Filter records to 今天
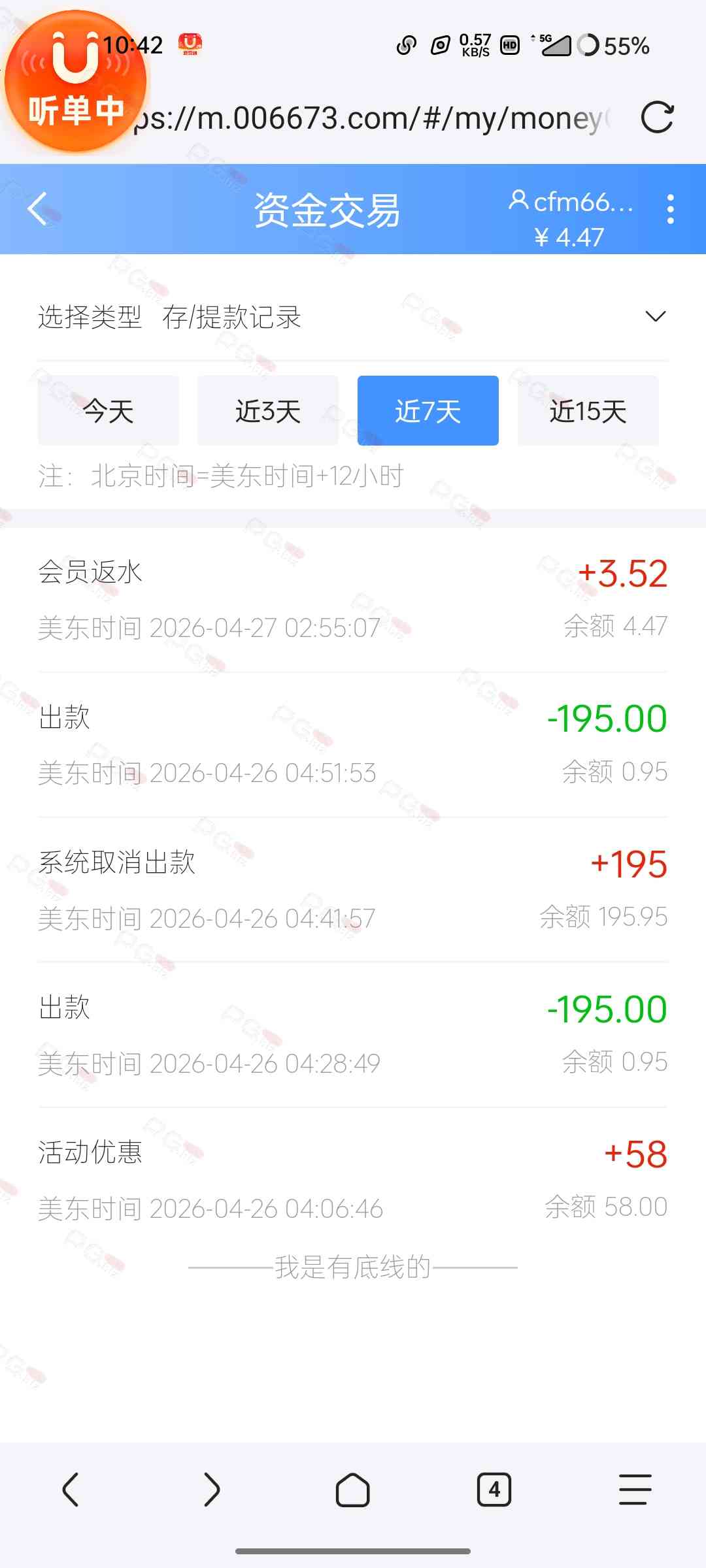 [109, 411]
